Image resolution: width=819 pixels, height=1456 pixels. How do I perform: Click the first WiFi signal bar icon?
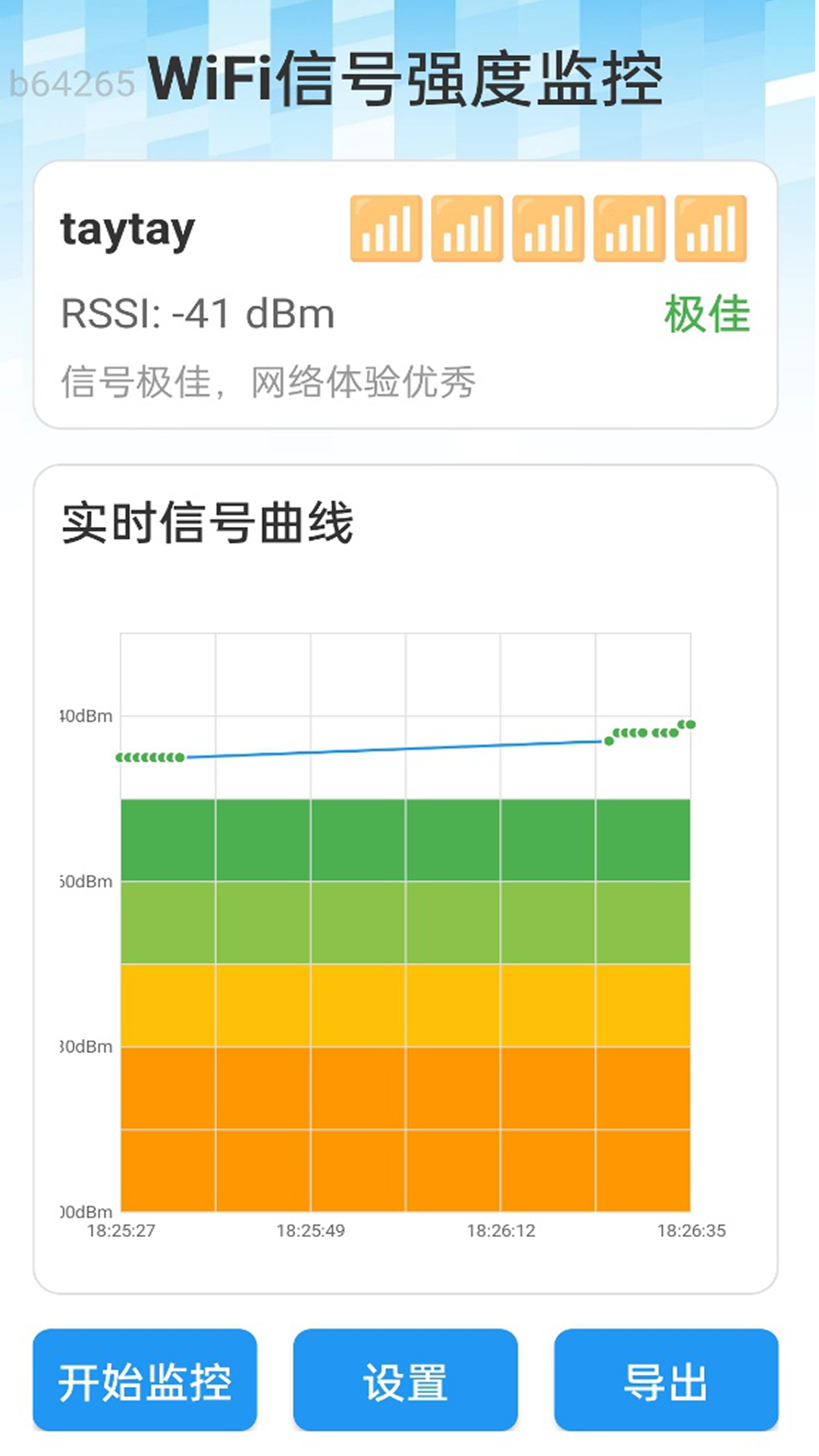[386, 228]
